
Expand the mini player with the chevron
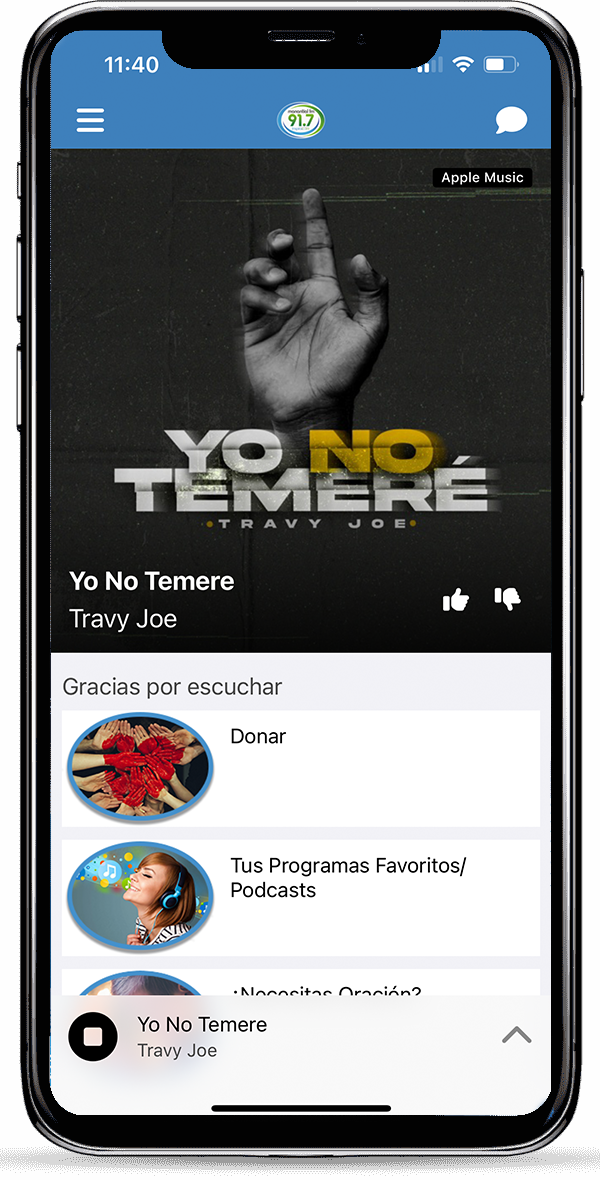click(516, 1036)
